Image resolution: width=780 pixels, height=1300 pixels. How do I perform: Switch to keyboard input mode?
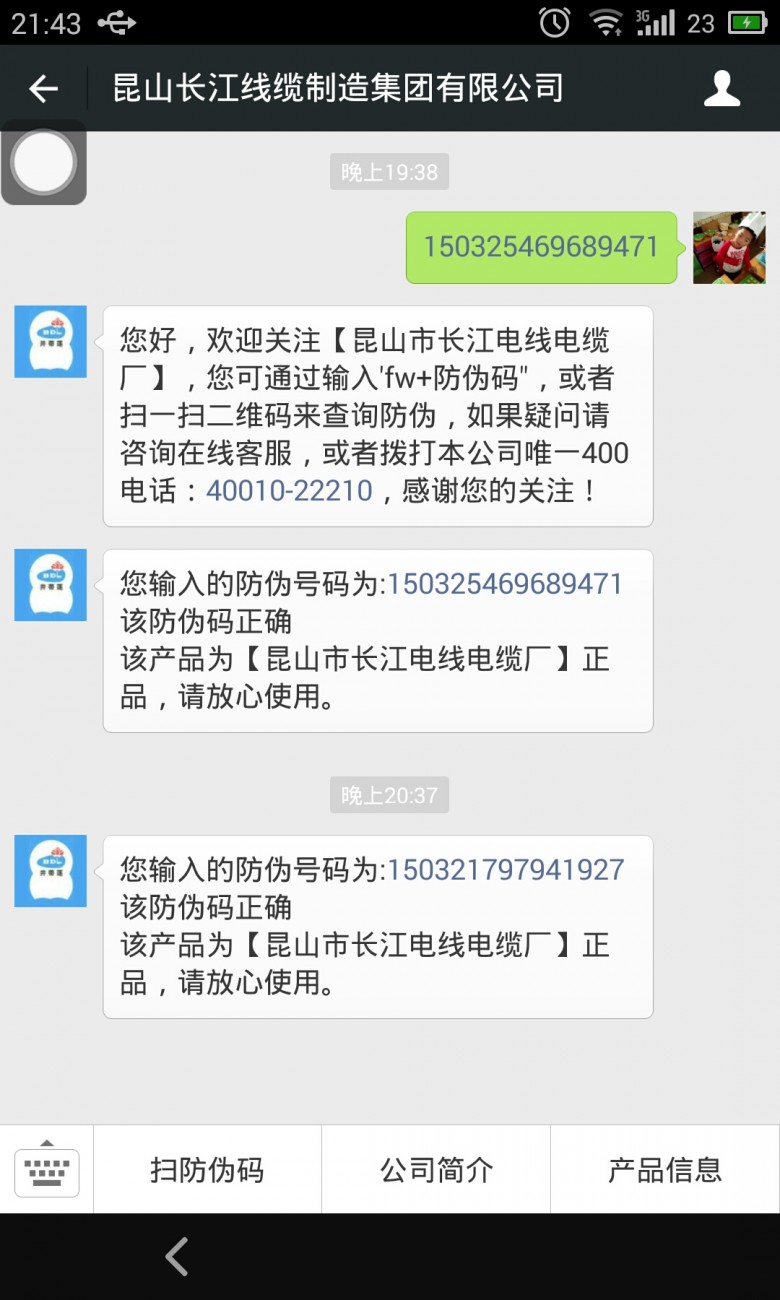tap(47, 1169)
